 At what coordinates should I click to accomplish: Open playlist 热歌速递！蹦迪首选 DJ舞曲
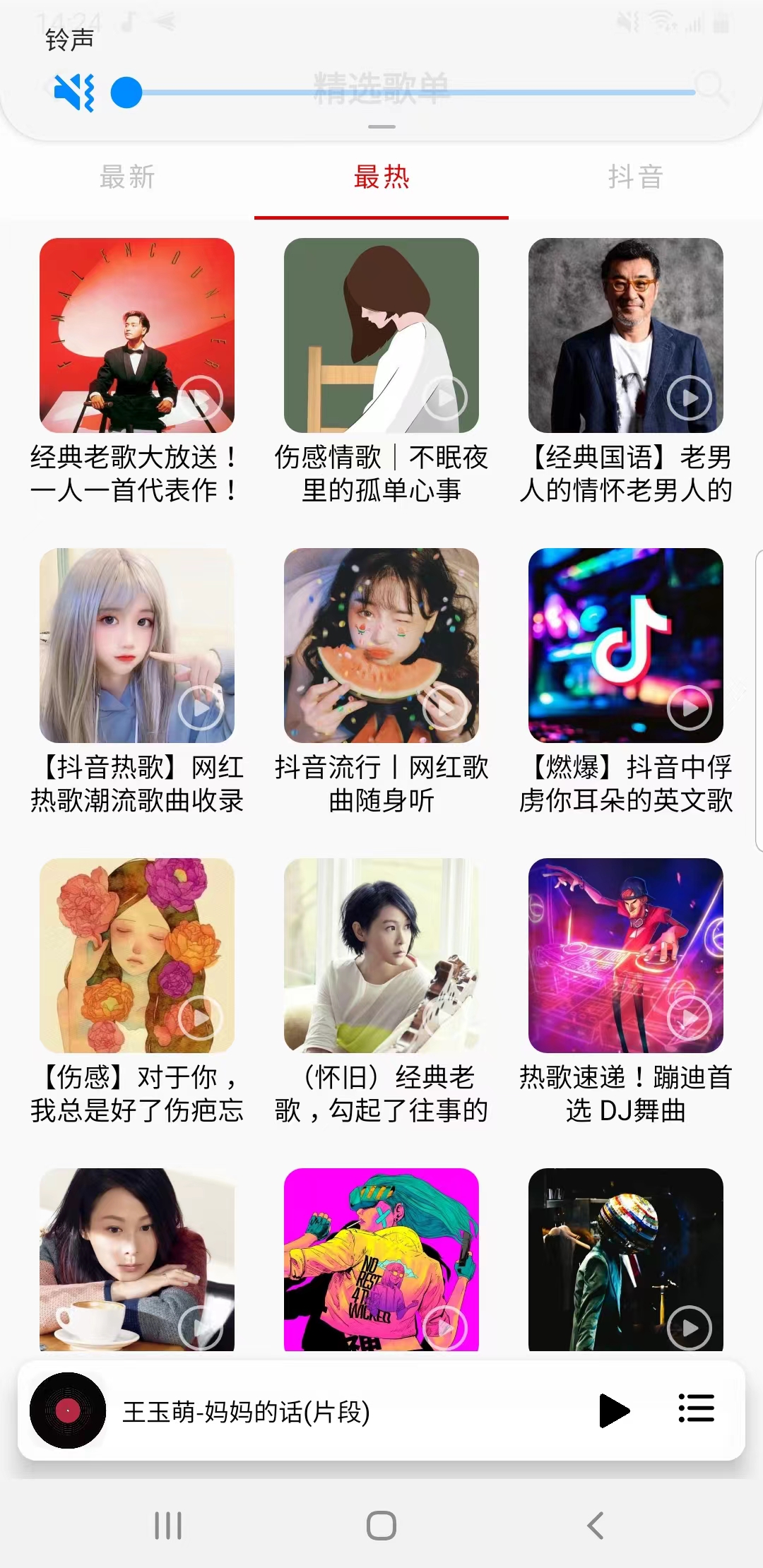[x=626, y=956]
